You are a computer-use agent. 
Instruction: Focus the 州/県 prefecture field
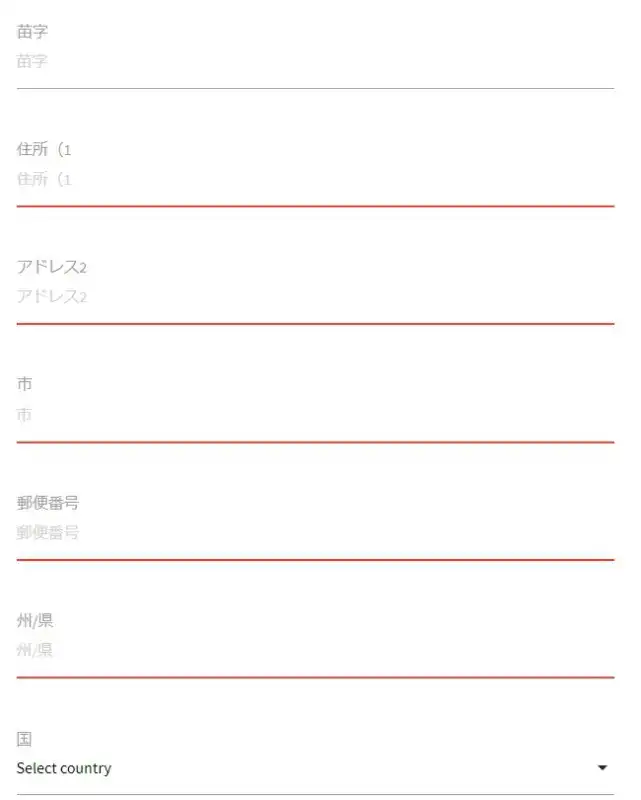[315, 651]
